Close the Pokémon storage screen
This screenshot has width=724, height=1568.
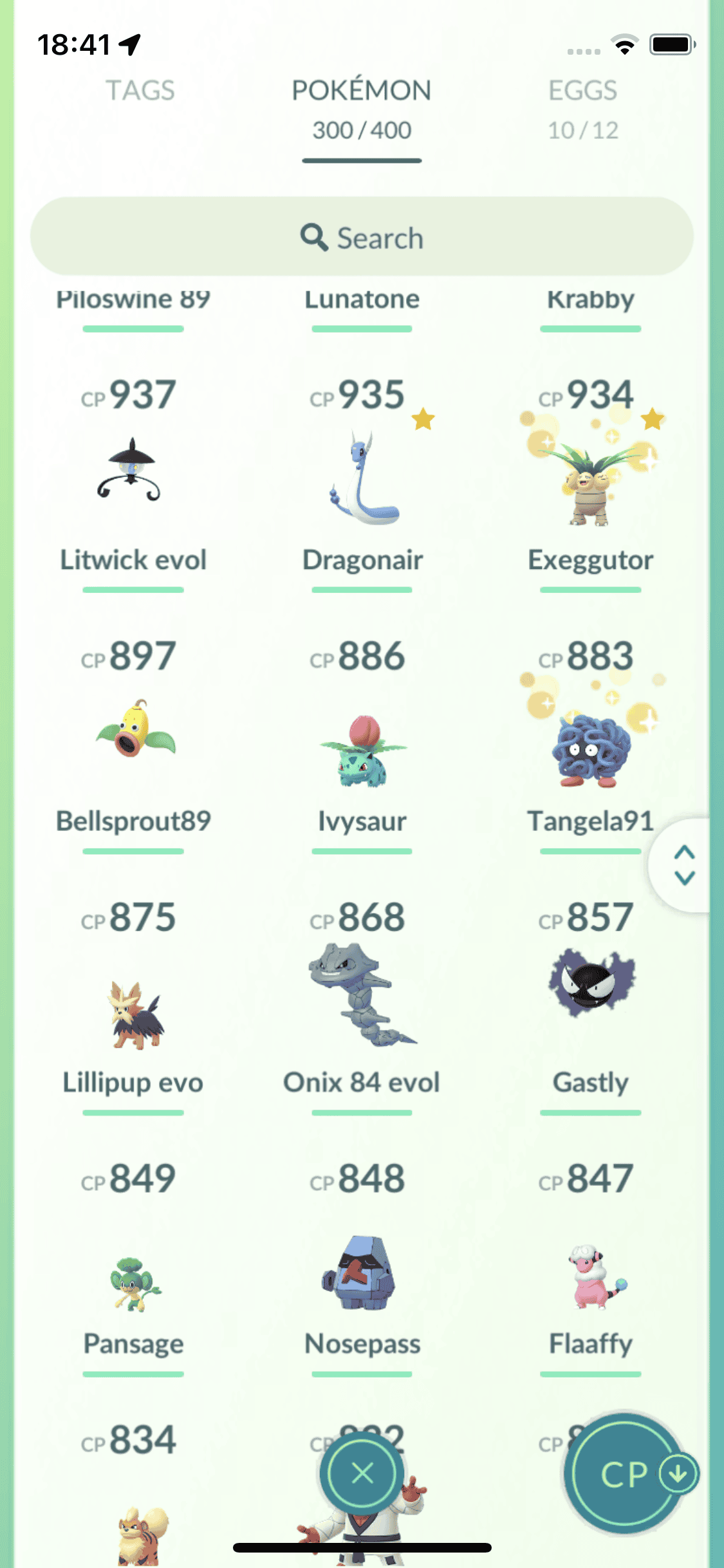[x=362, y=1473]
